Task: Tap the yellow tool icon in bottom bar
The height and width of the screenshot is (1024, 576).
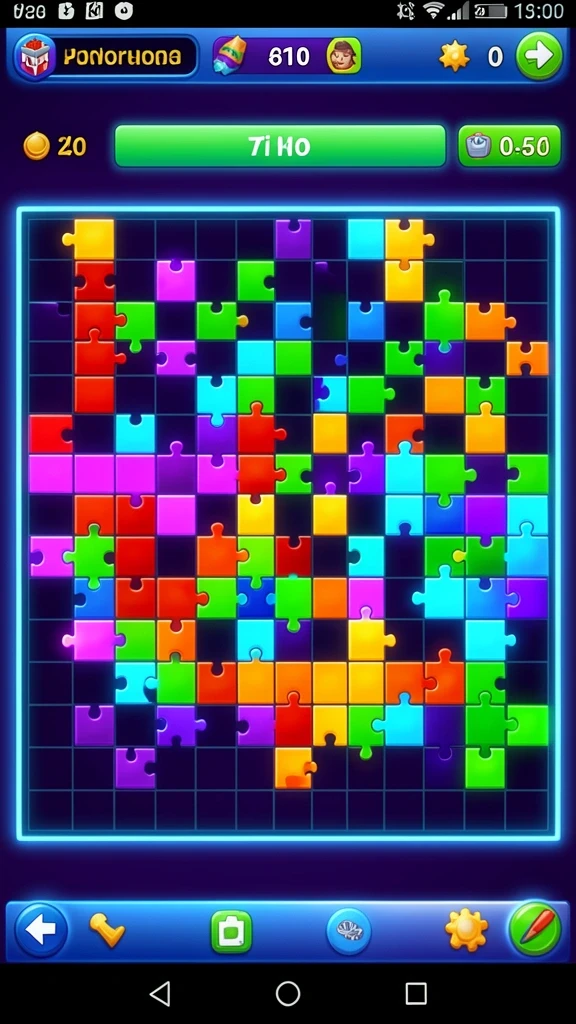Action: coord(107,929)
